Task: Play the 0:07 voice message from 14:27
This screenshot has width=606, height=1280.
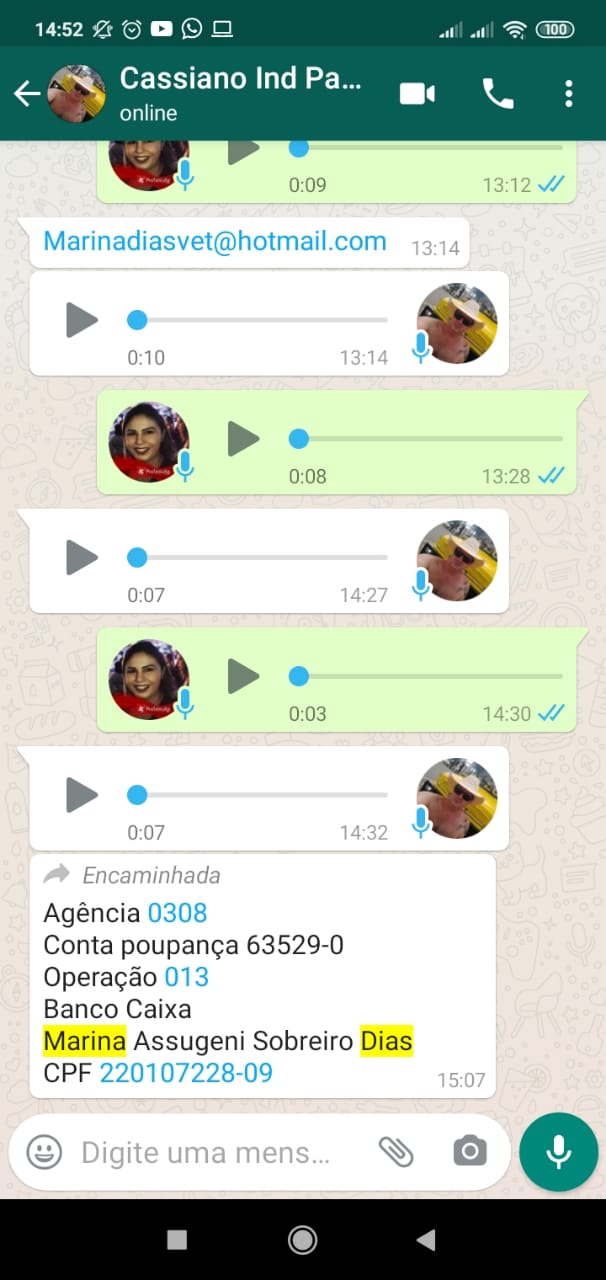Action: click(81, 558)
